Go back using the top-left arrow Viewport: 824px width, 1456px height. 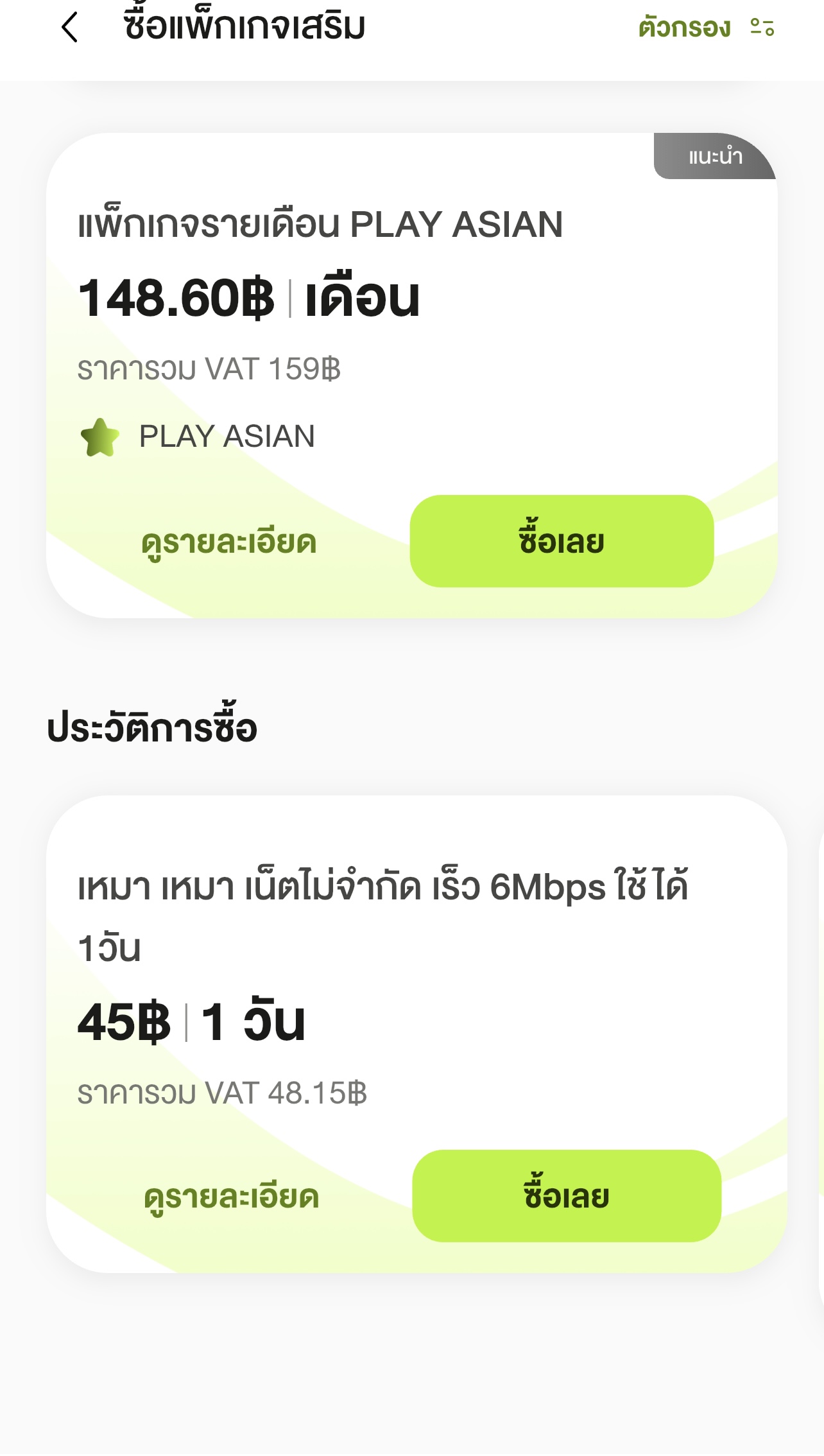[69, 28]
